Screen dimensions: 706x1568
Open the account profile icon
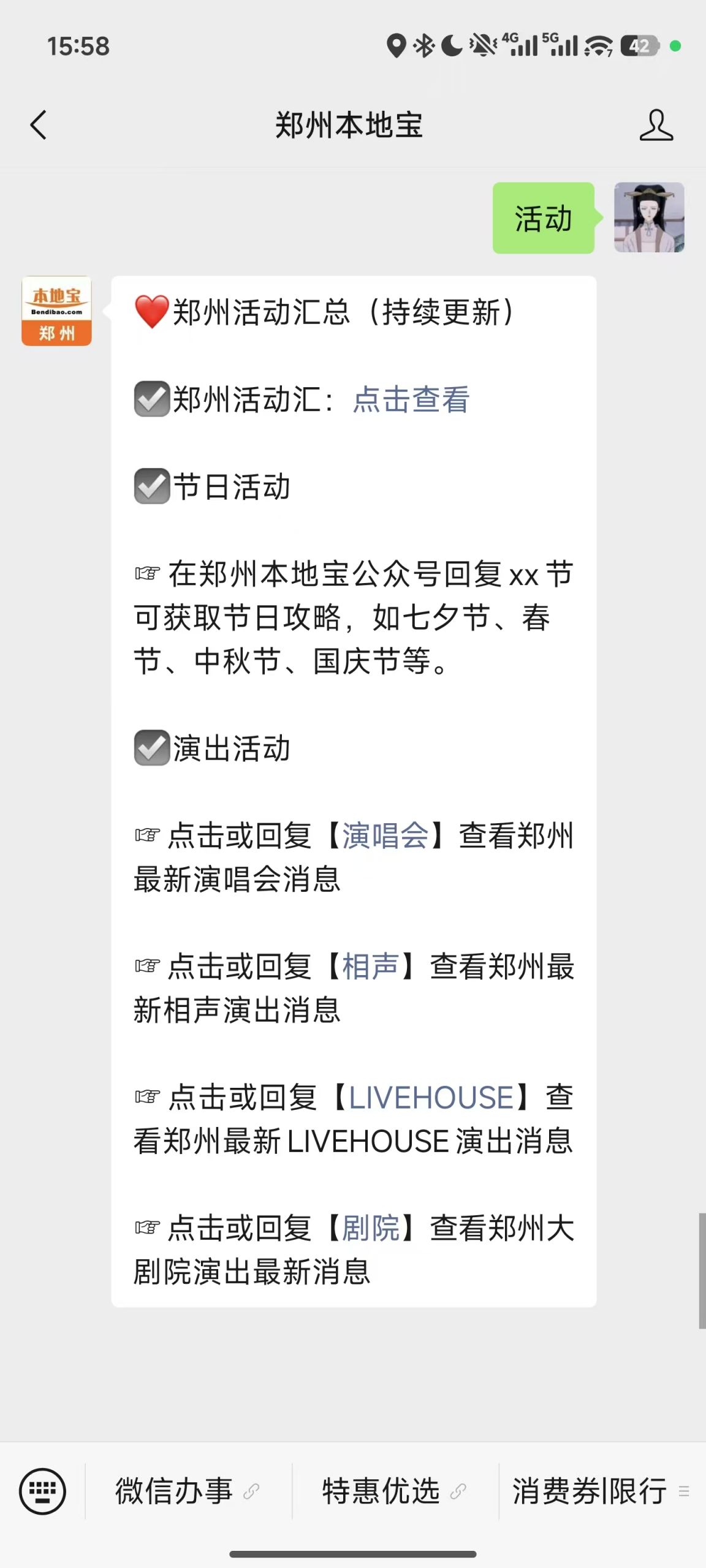(x=656, y=126)
